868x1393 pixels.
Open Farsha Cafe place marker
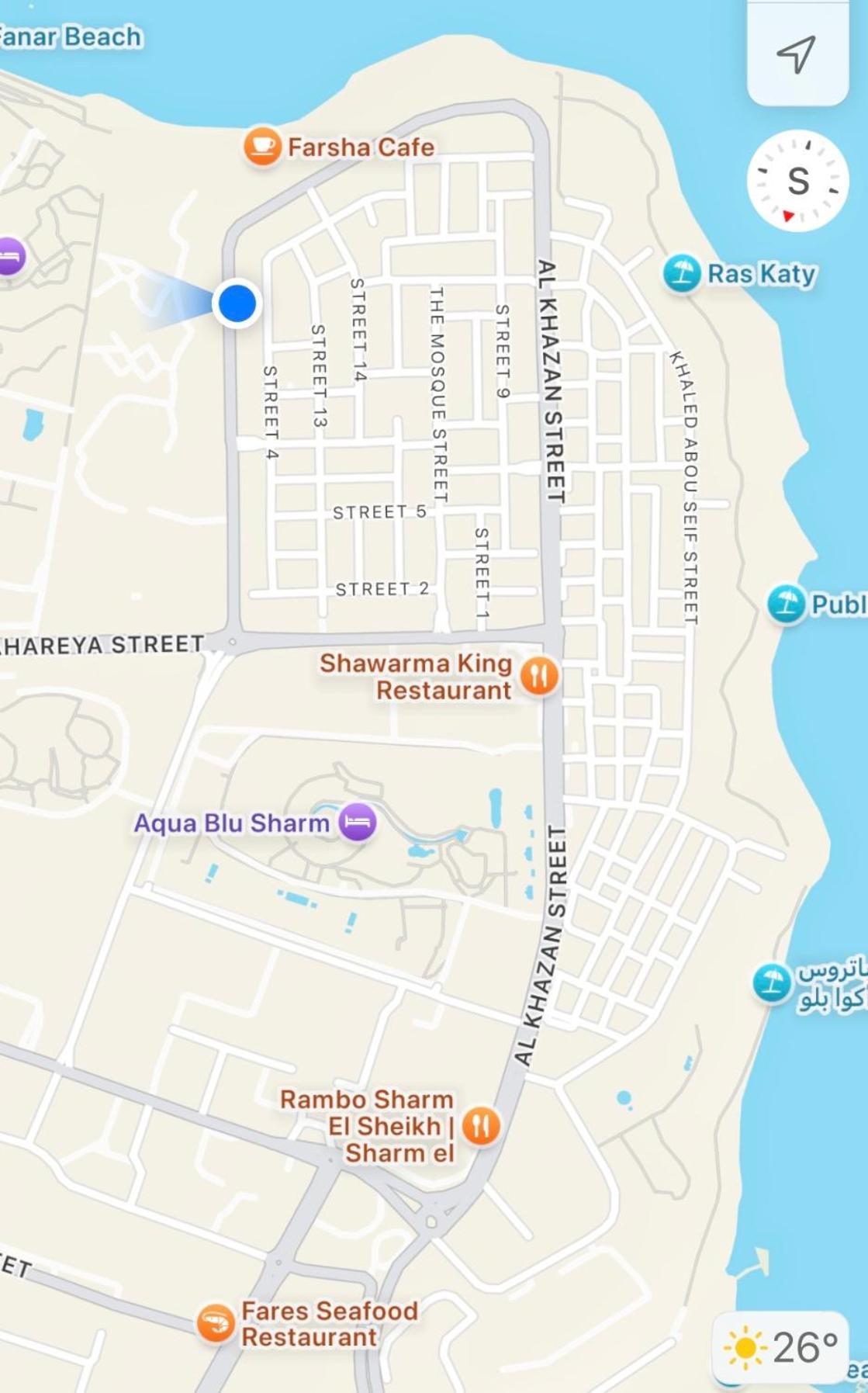(262, 146)
